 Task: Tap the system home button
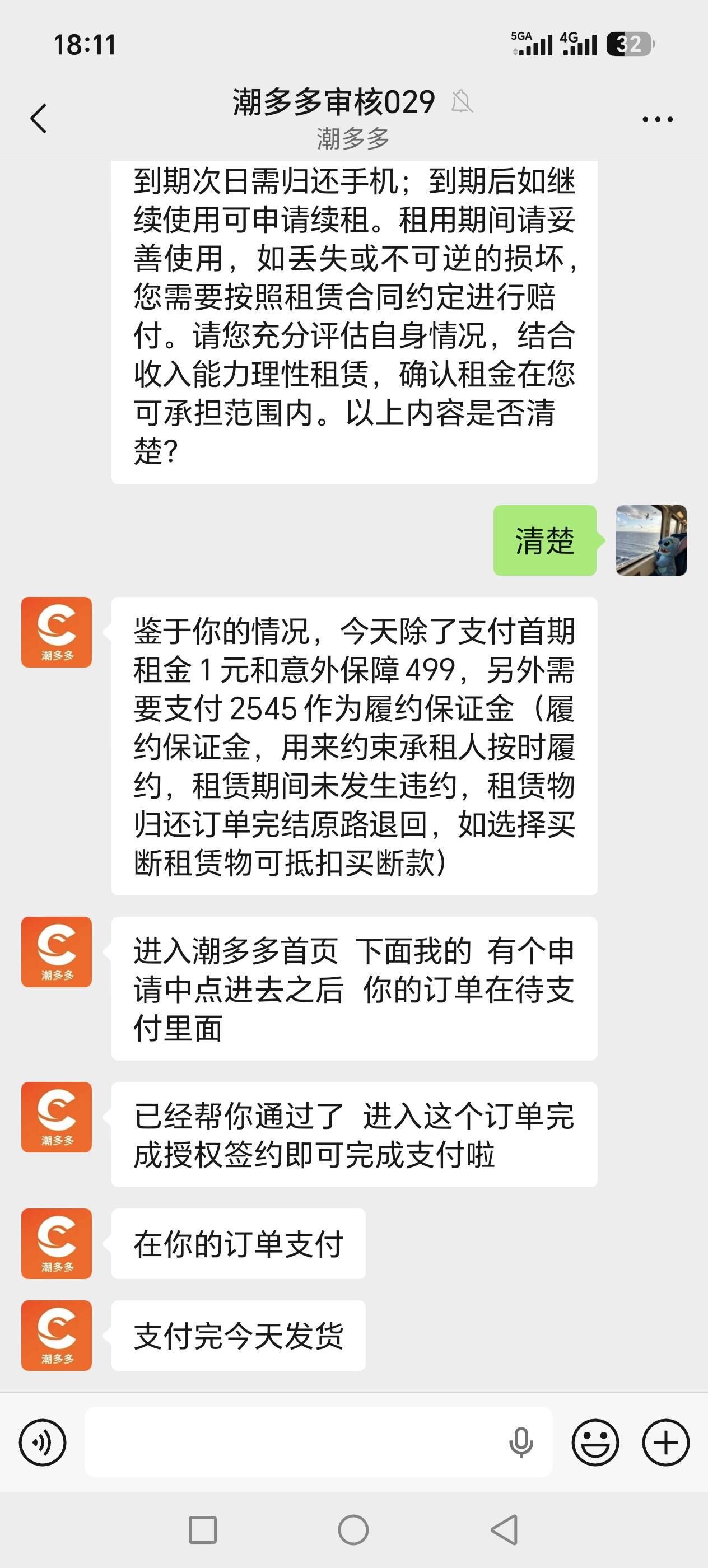coord(353,1530)
